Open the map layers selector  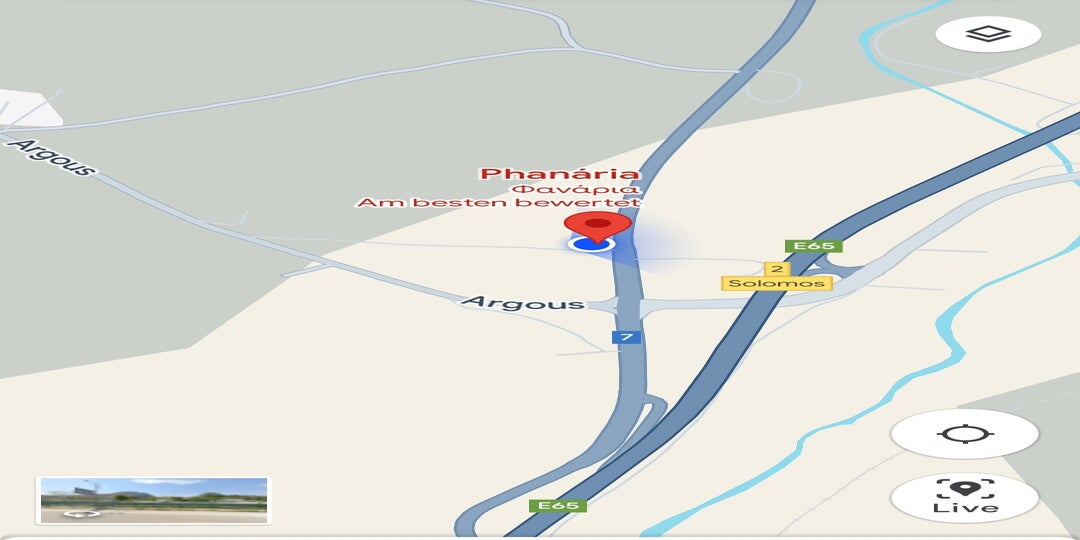click(x=988, y=34)
